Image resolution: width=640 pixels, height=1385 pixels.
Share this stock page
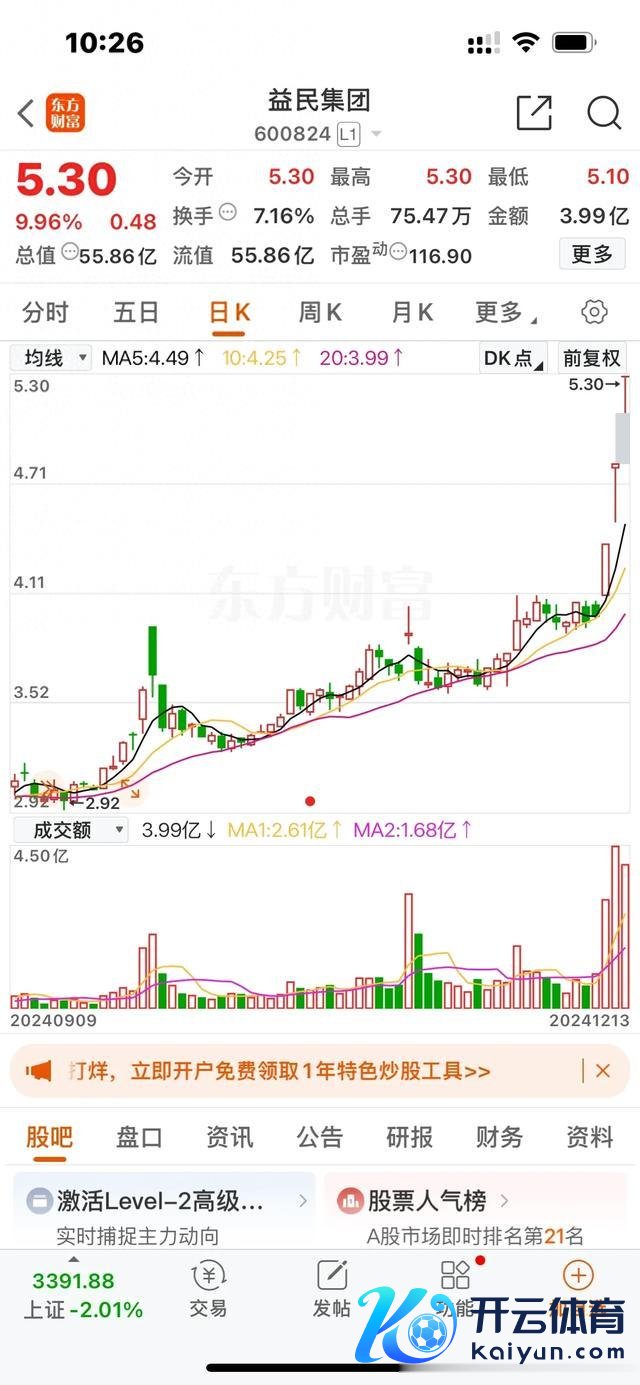(x=534, y=113)
